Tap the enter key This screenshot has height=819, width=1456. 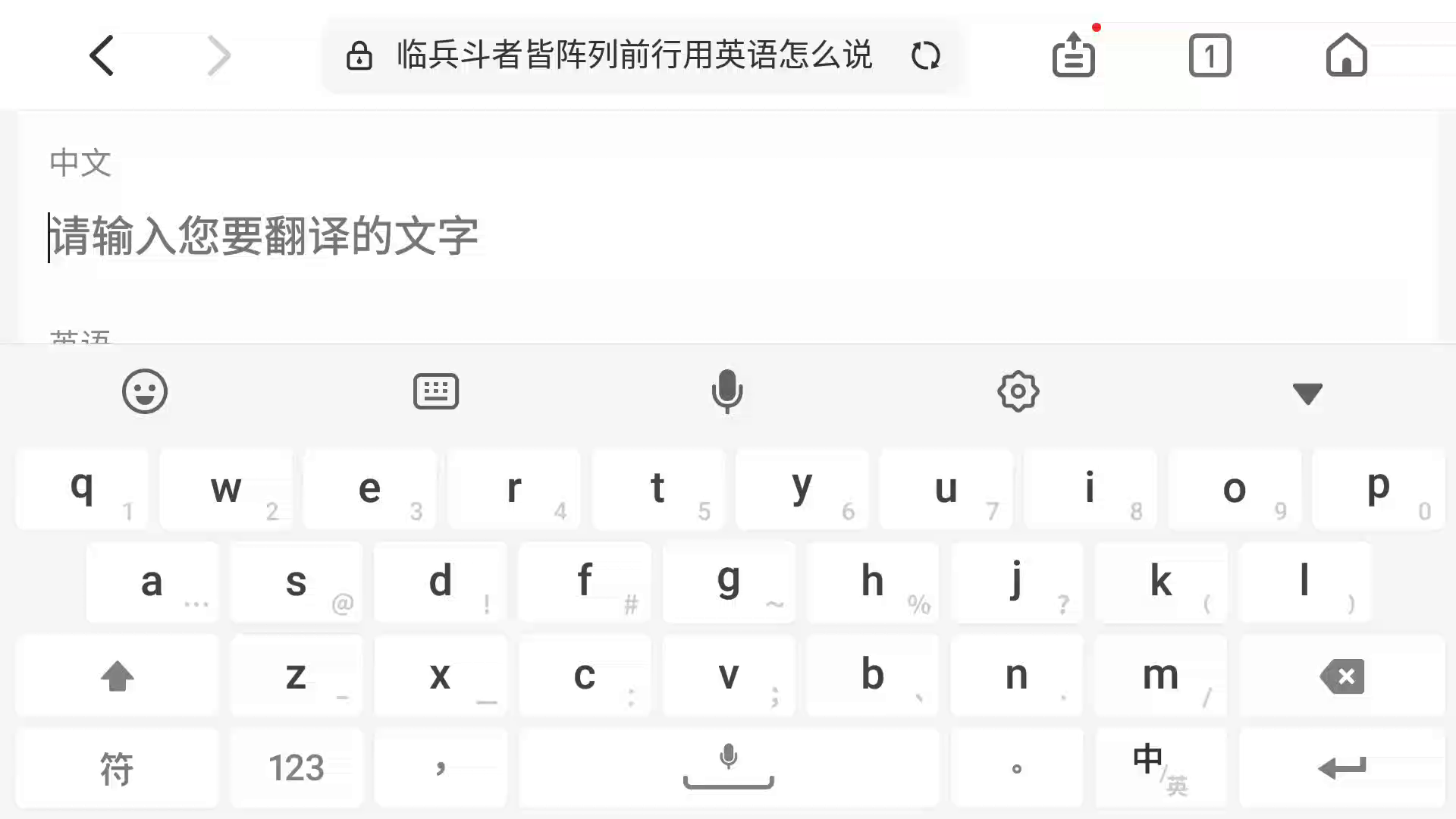click(1341, 768)
